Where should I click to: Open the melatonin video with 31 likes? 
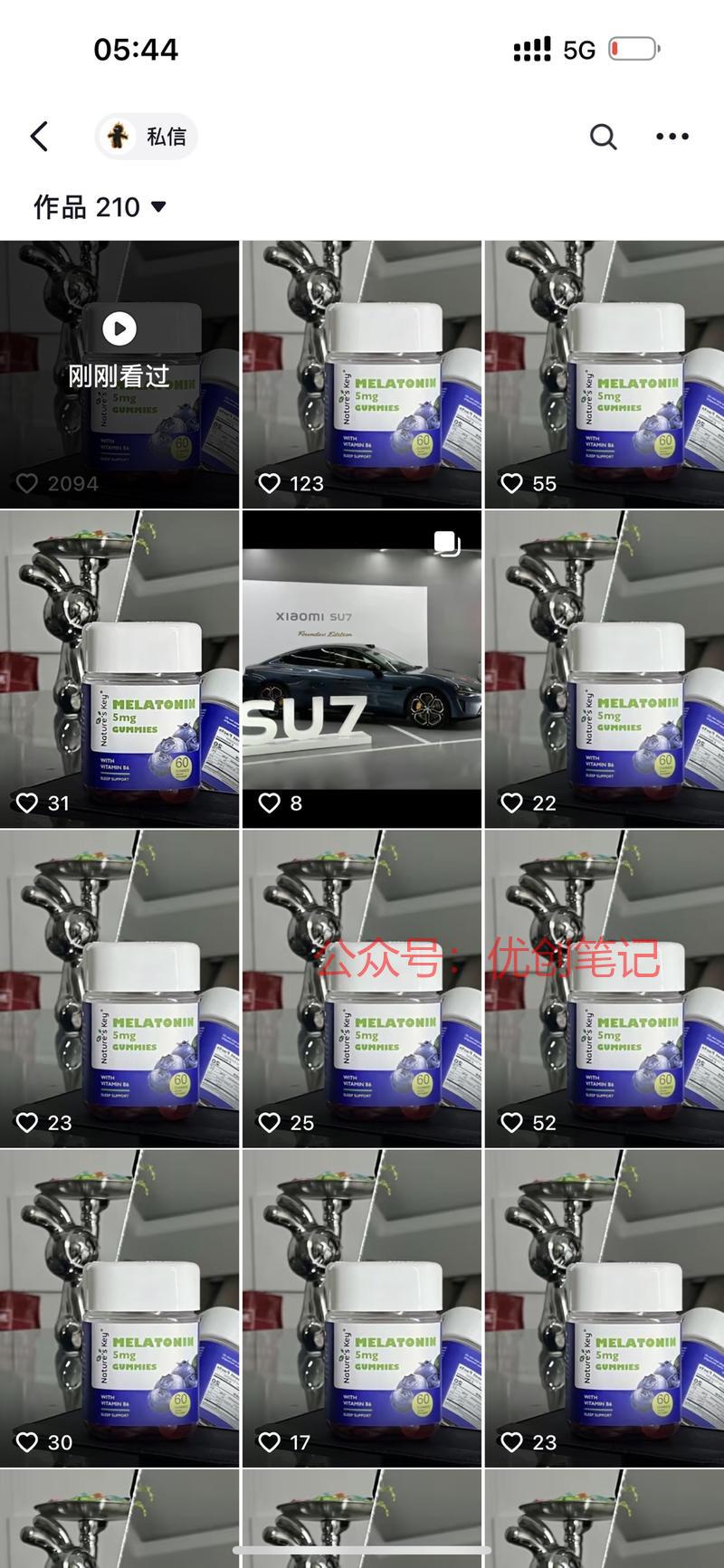[x=119, y=668]
